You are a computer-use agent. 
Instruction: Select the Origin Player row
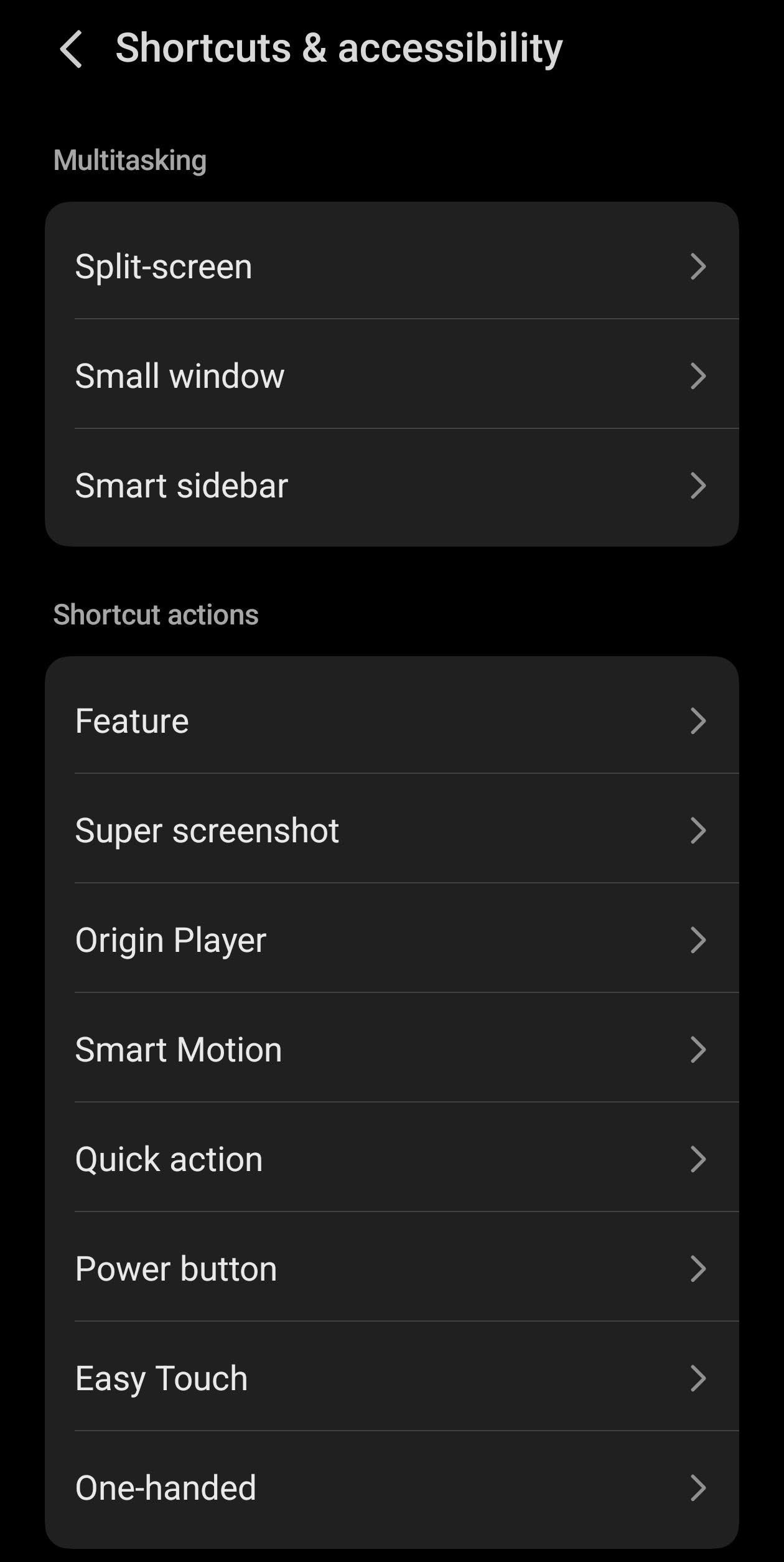tap(391, 940)
